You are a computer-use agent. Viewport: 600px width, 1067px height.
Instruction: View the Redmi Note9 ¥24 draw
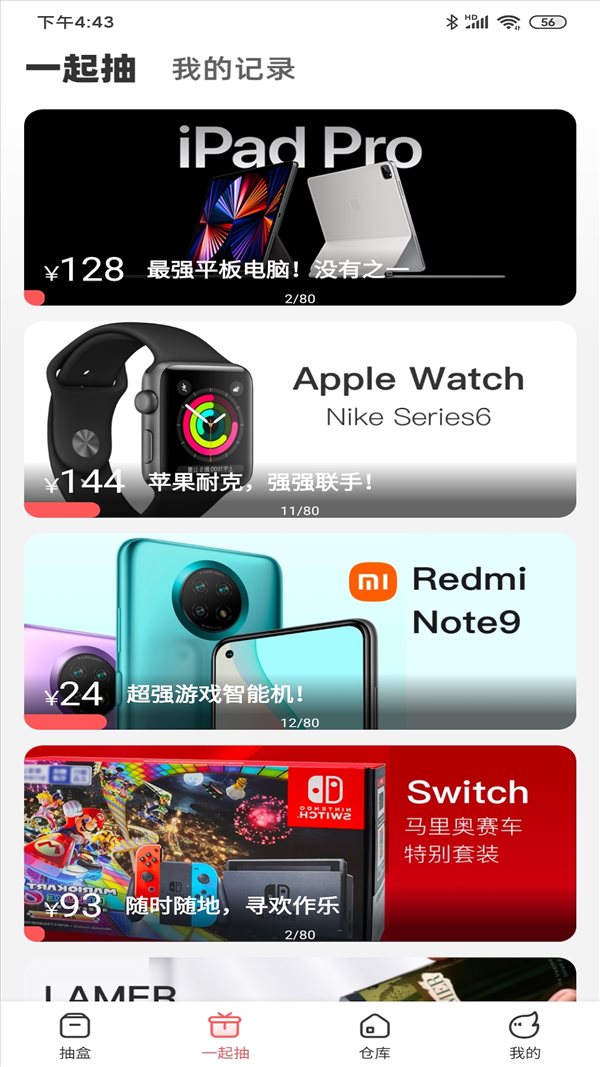pos(300,631)
